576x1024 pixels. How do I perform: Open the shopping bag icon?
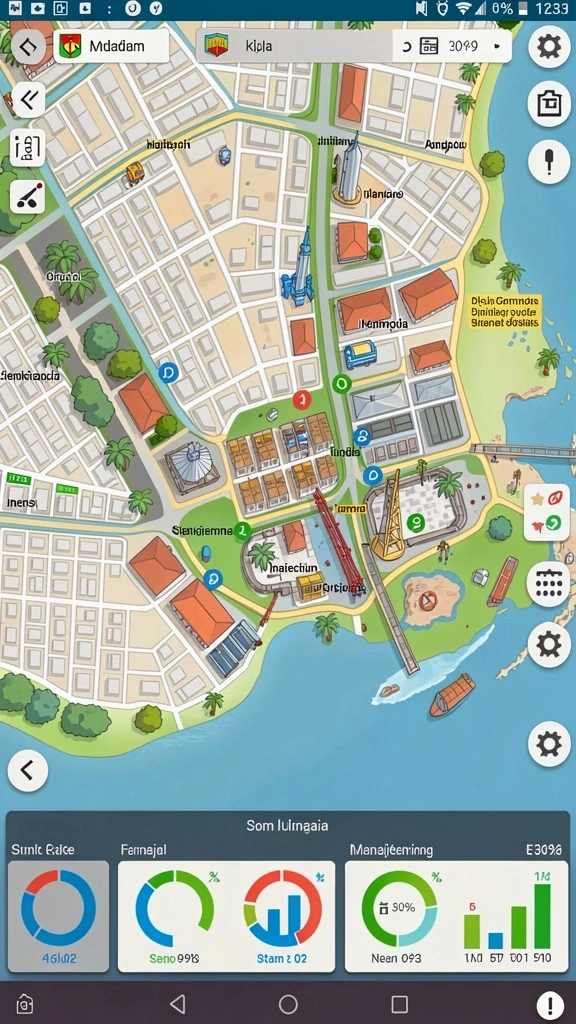coord(549,104)
